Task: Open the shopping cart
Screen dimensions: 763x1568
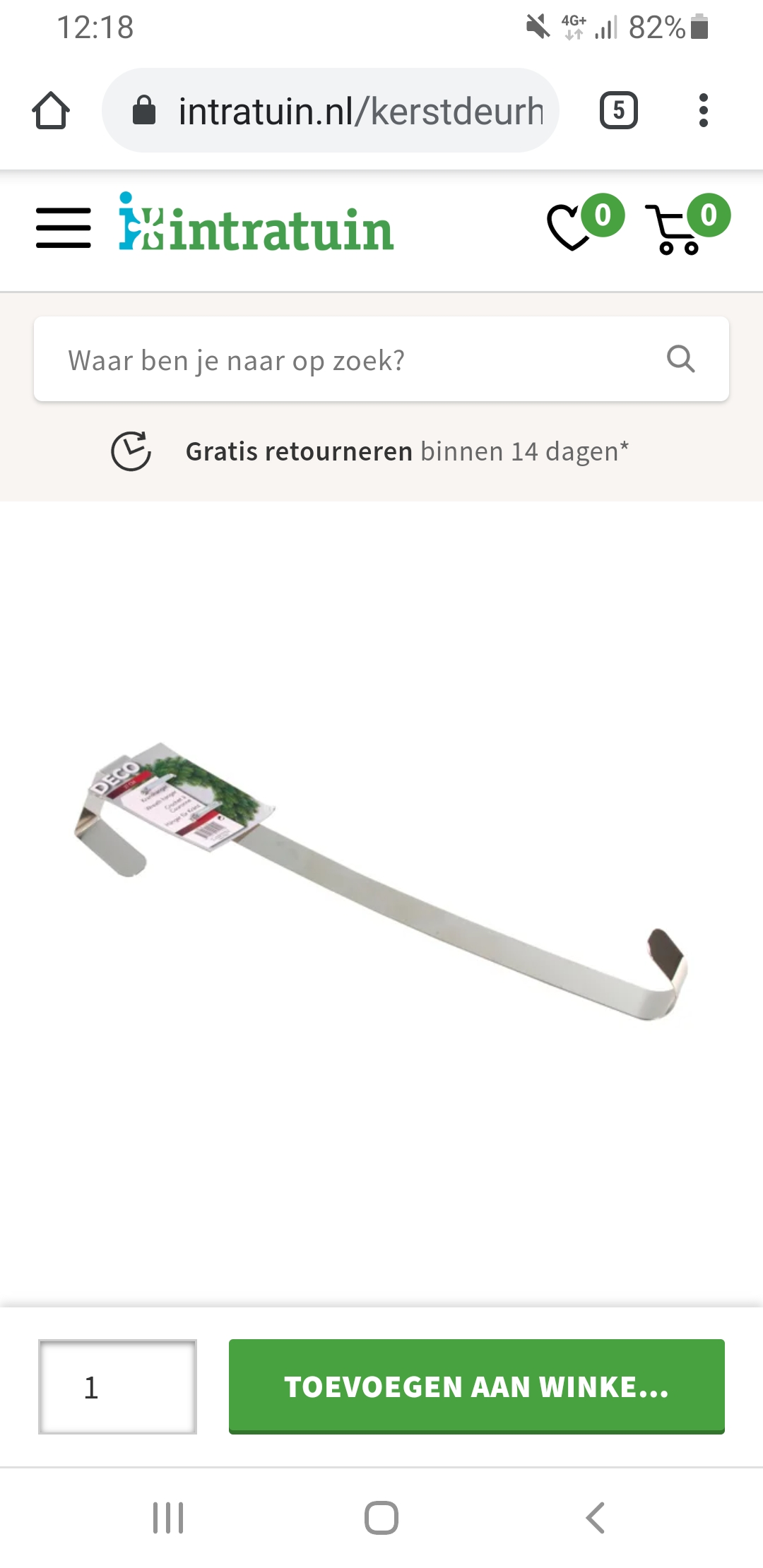Action: pos(687,225)
